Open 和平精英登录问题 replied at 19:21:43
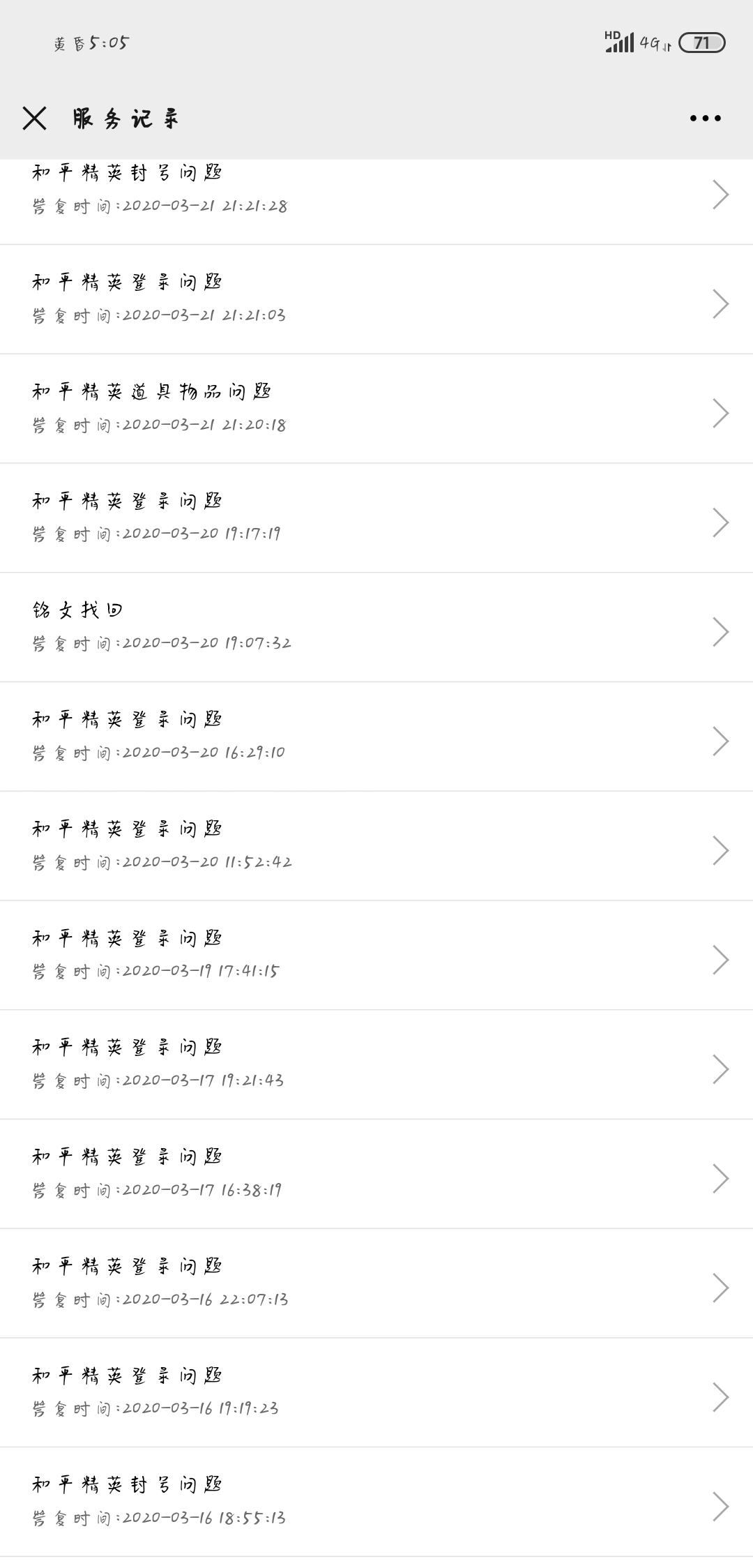 tap(376, 1064)
